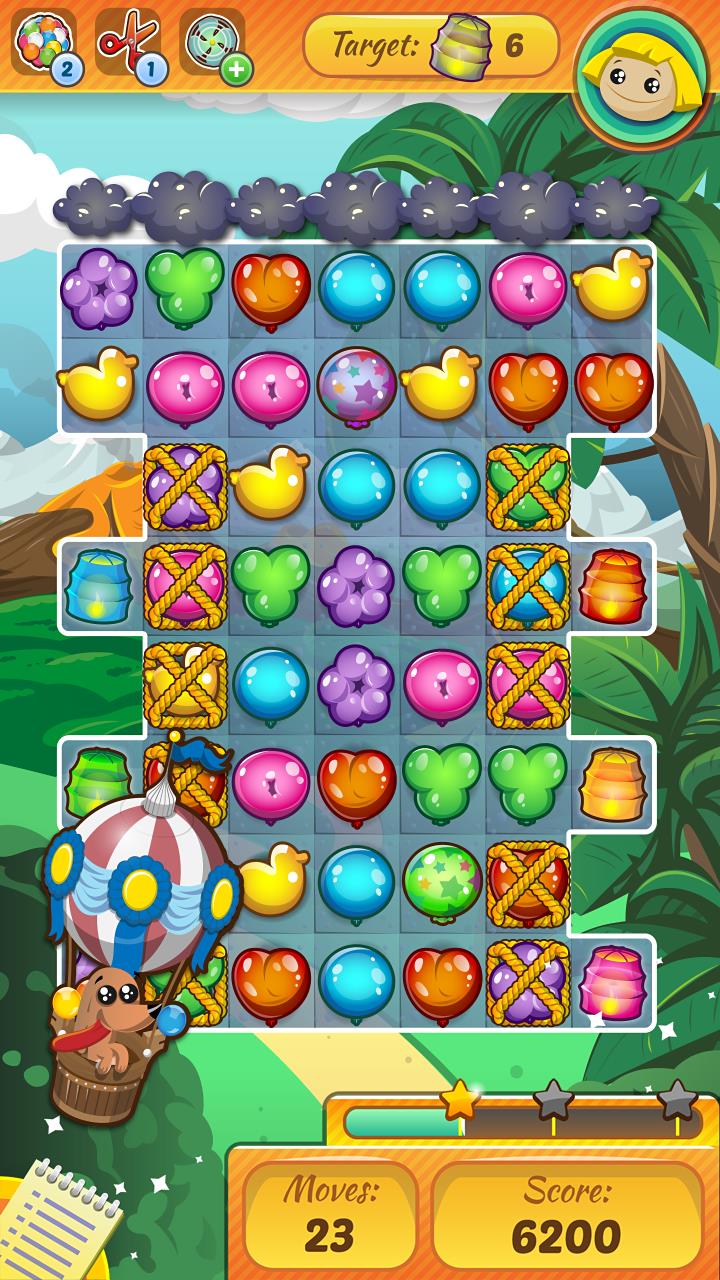Select the orange lantern piece
Screen dimensions: 720x1280
[612, 783]
